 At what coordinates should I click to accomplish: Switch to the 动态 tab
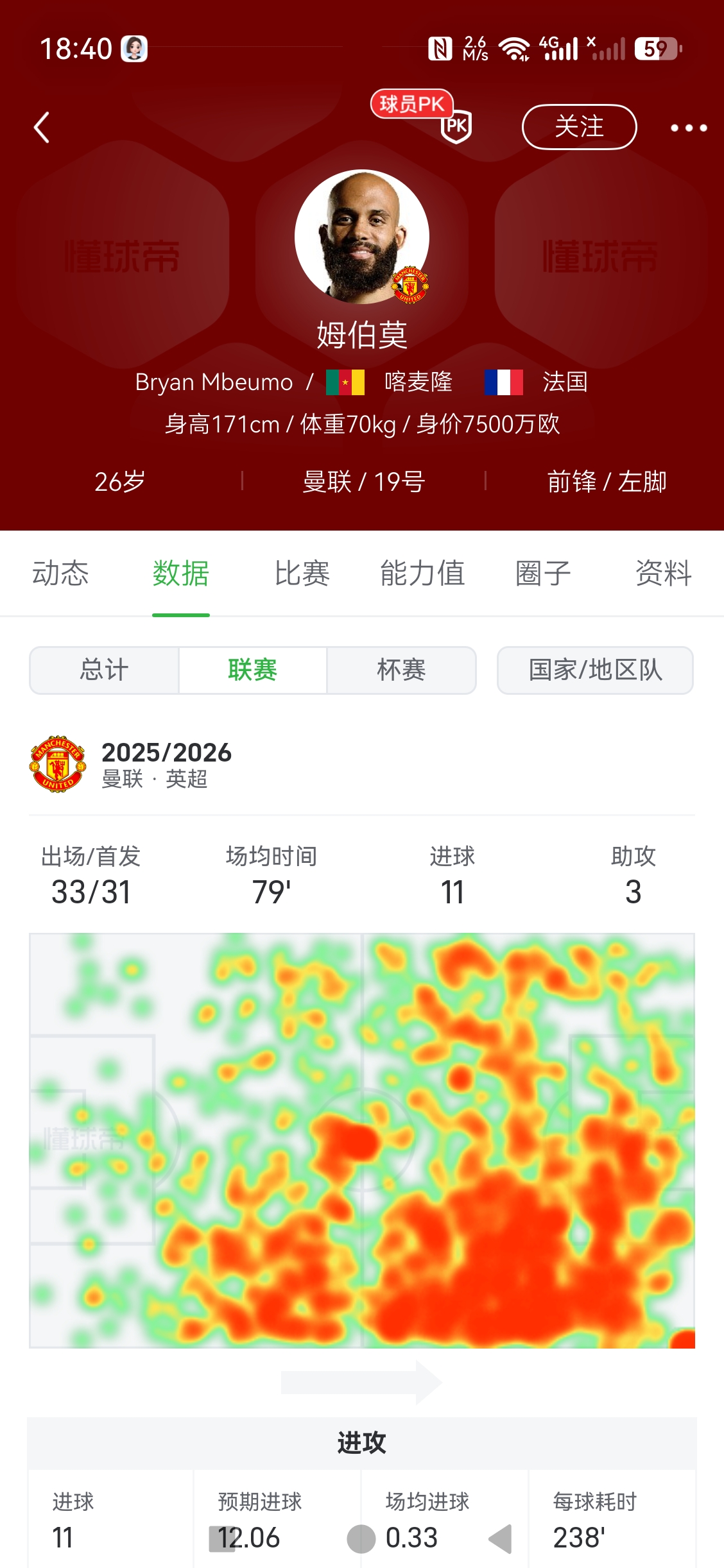coord(60,573)
